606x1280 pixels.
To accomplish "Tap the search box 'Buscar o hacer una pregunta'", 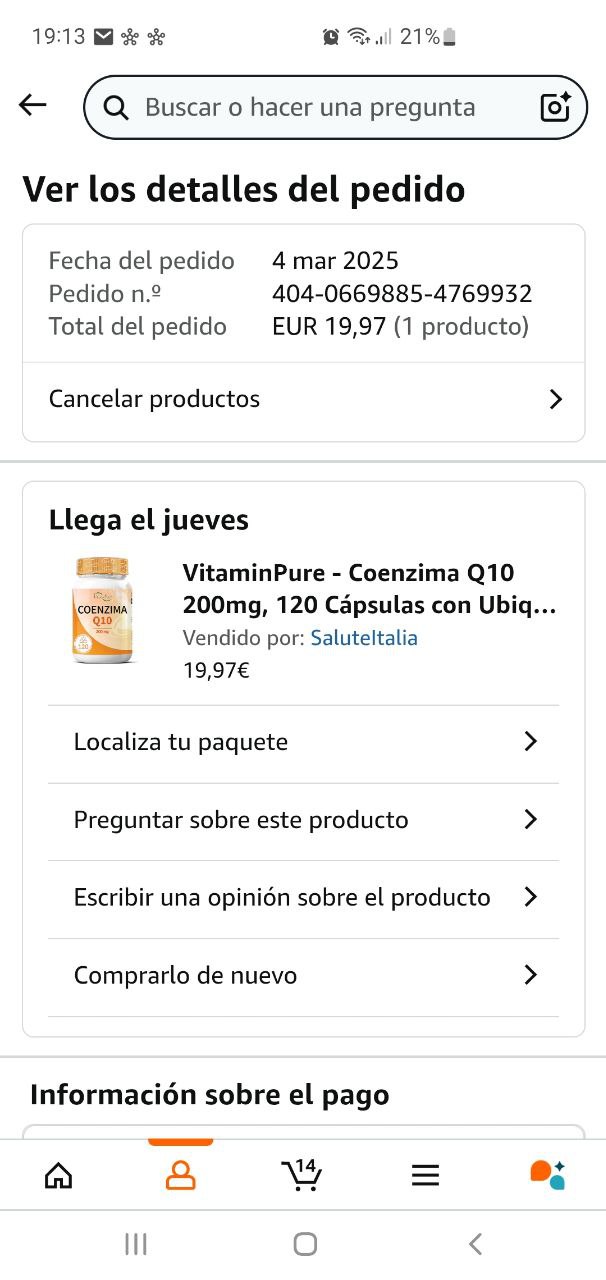I will coord(310,107).
